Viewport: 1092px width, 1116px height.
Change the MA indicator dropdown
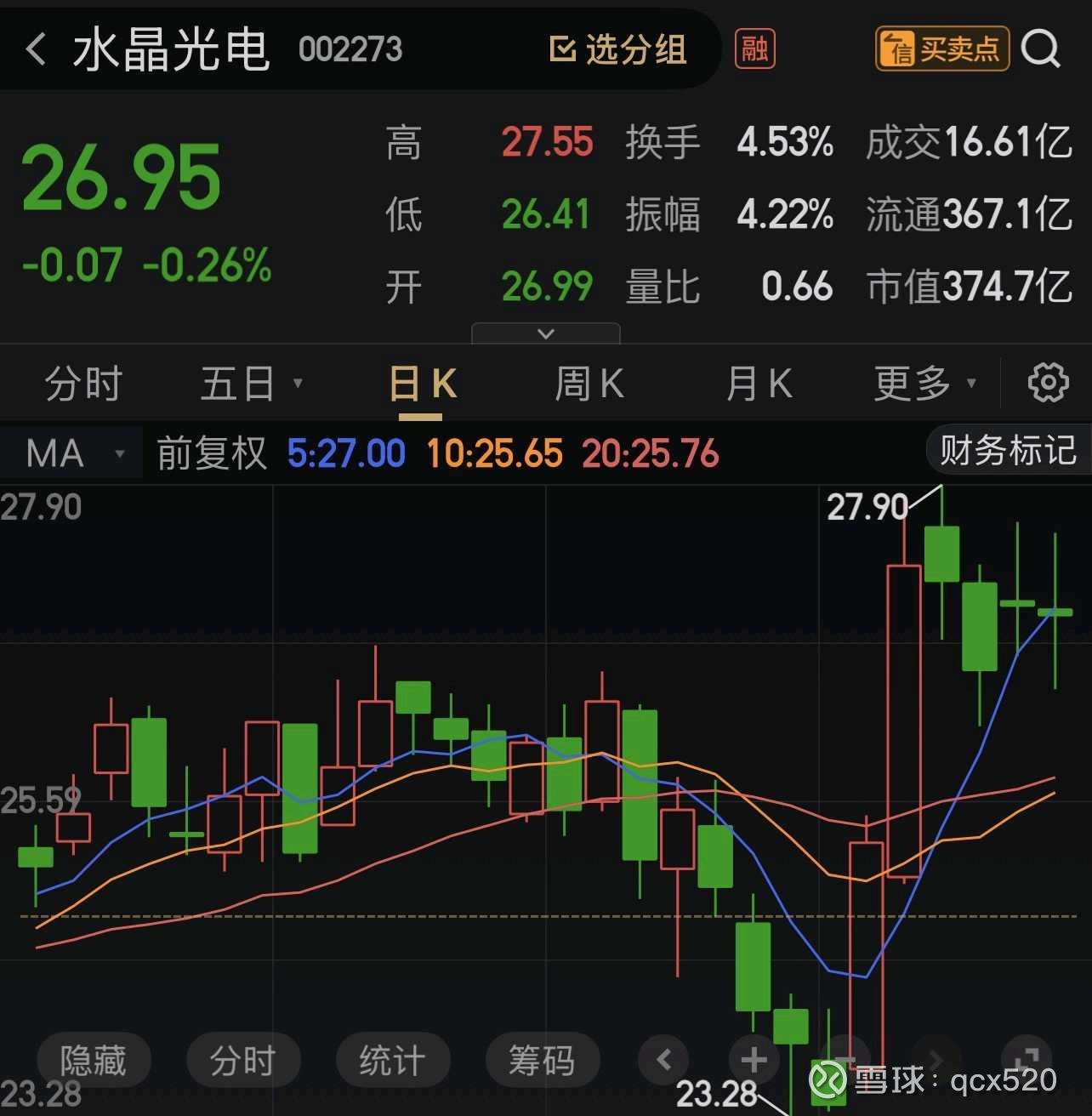pos(71,453)
